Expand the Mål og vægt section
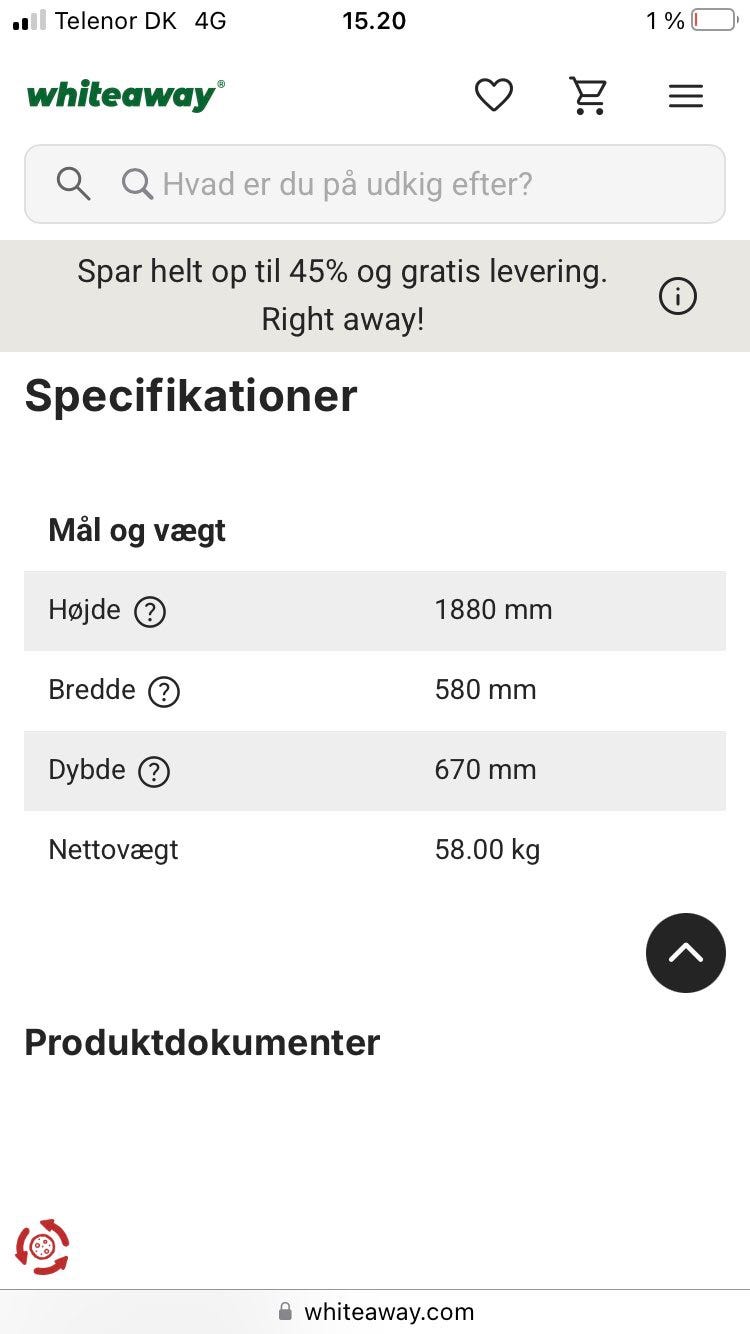Viewport: 750px width, 1334px height. coord(137,530)
